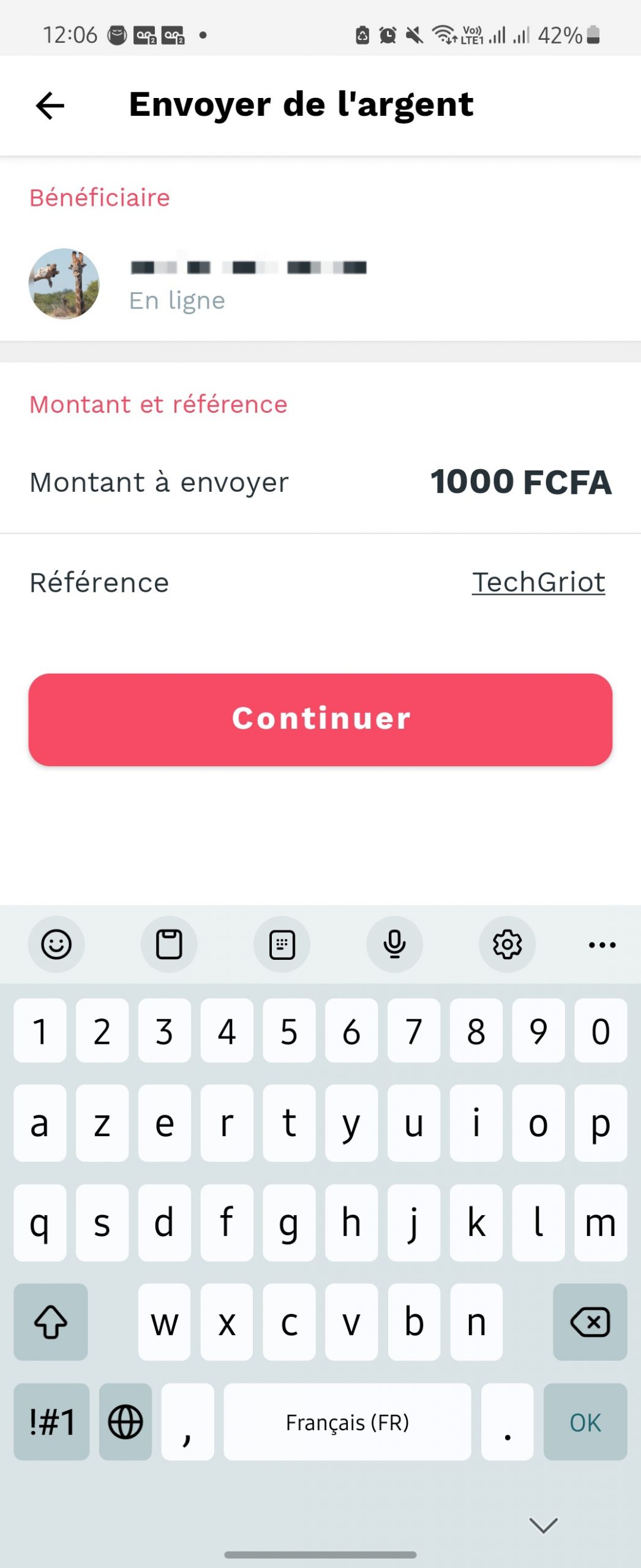Show more keyboard toolbar options
Screen dimensions: 641x1568
click(x=602, y=944)
